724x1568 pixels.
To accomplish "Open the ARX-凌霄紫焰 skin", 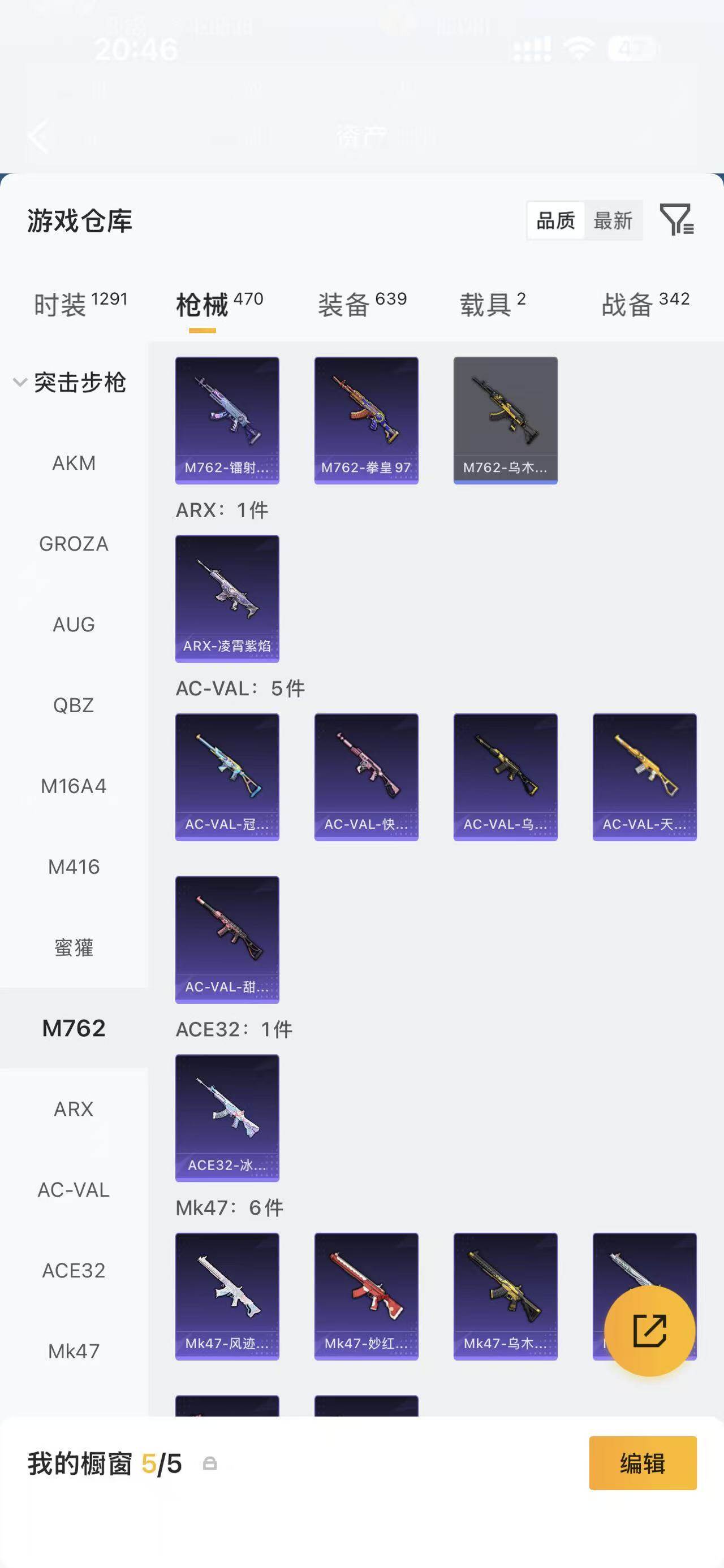I will pos(227,599).
